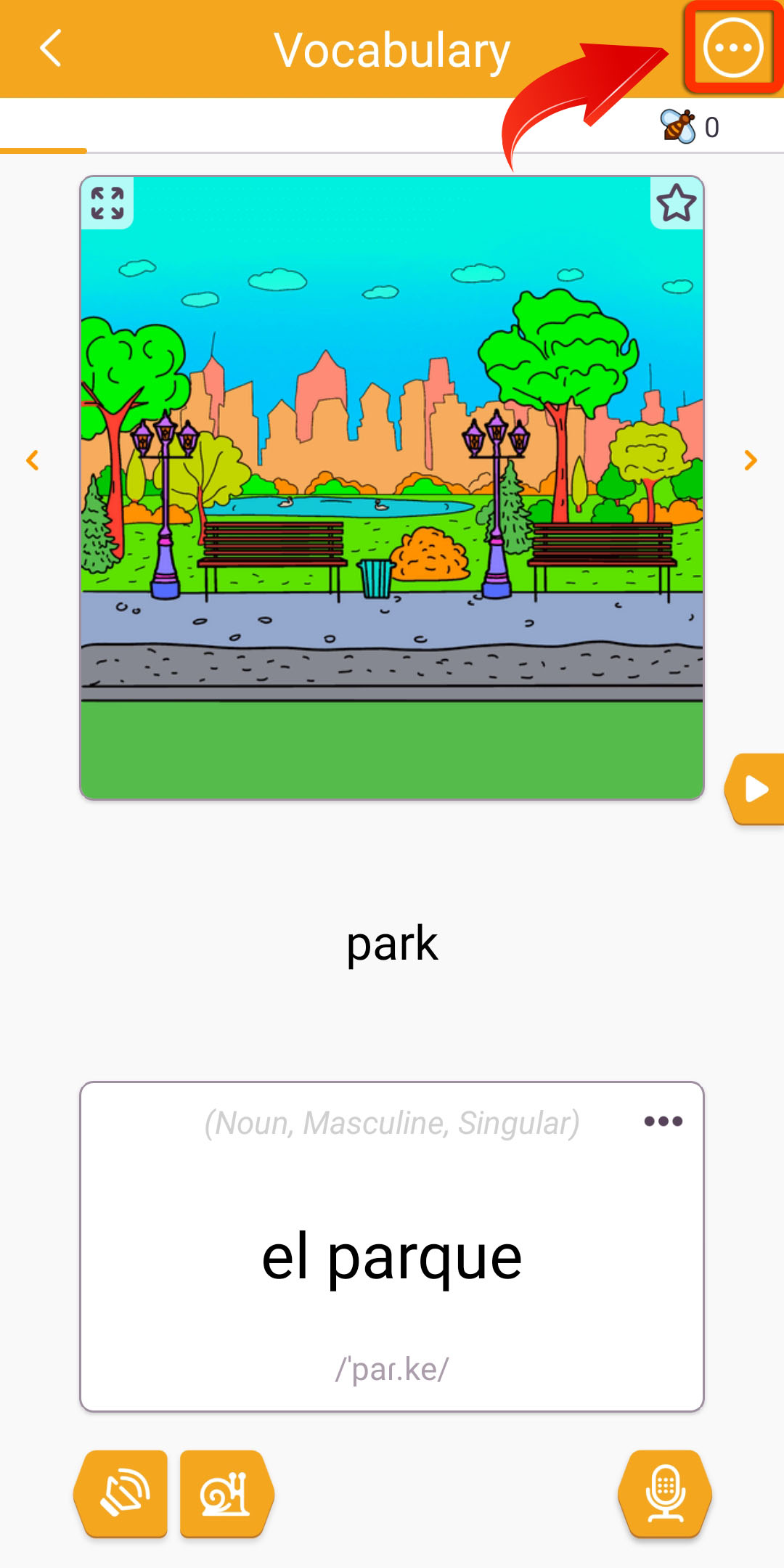784x1568 pixels.
Task: Play slow snail-speed pronunciation
Action: coord(226,1494)
